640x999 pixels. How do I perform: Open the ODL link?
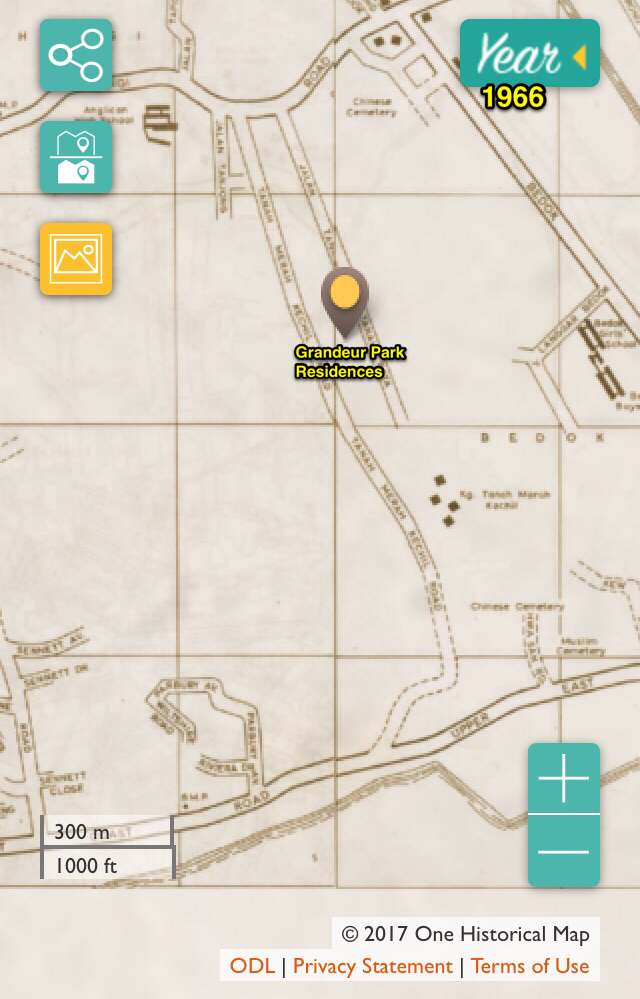252,966
